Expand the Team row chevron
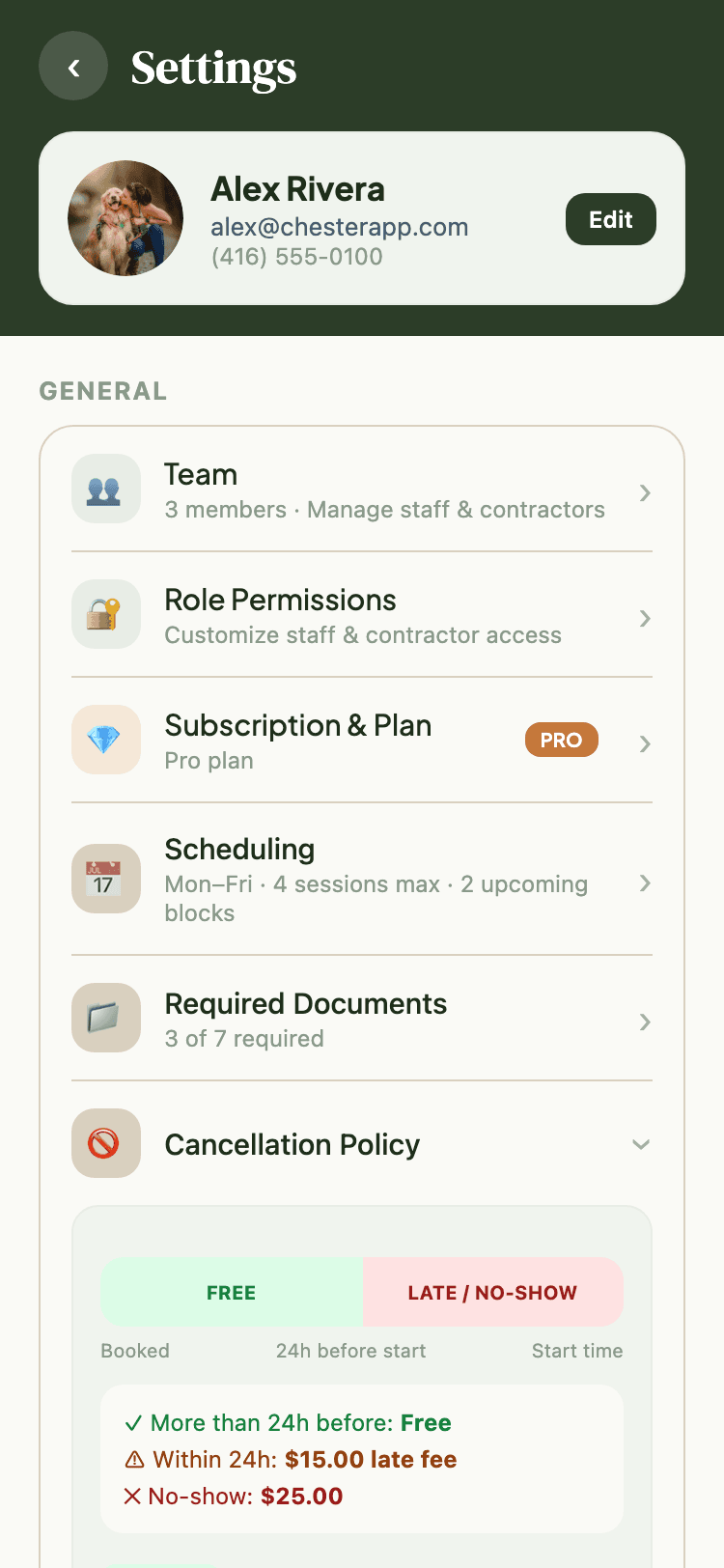724x1568 pixels. 645,492
